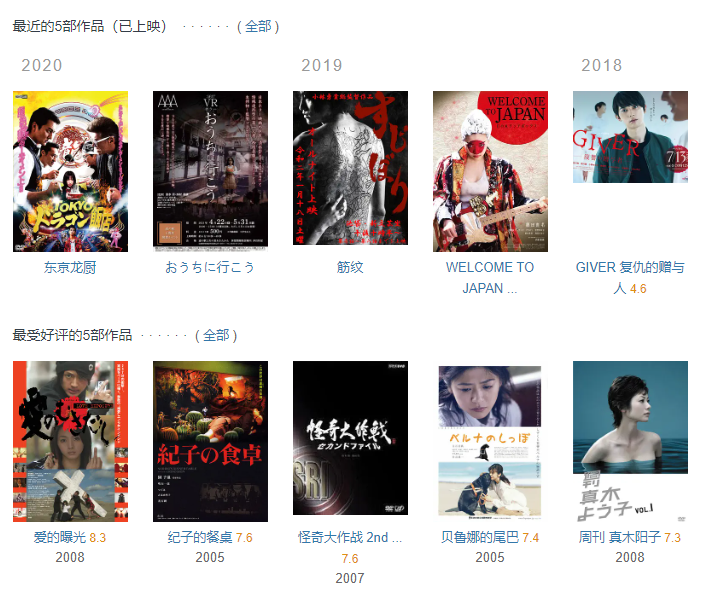711x602 pixels.
Task: Tap the 周刊 真木阳子 title link
Action: point(619,537)
